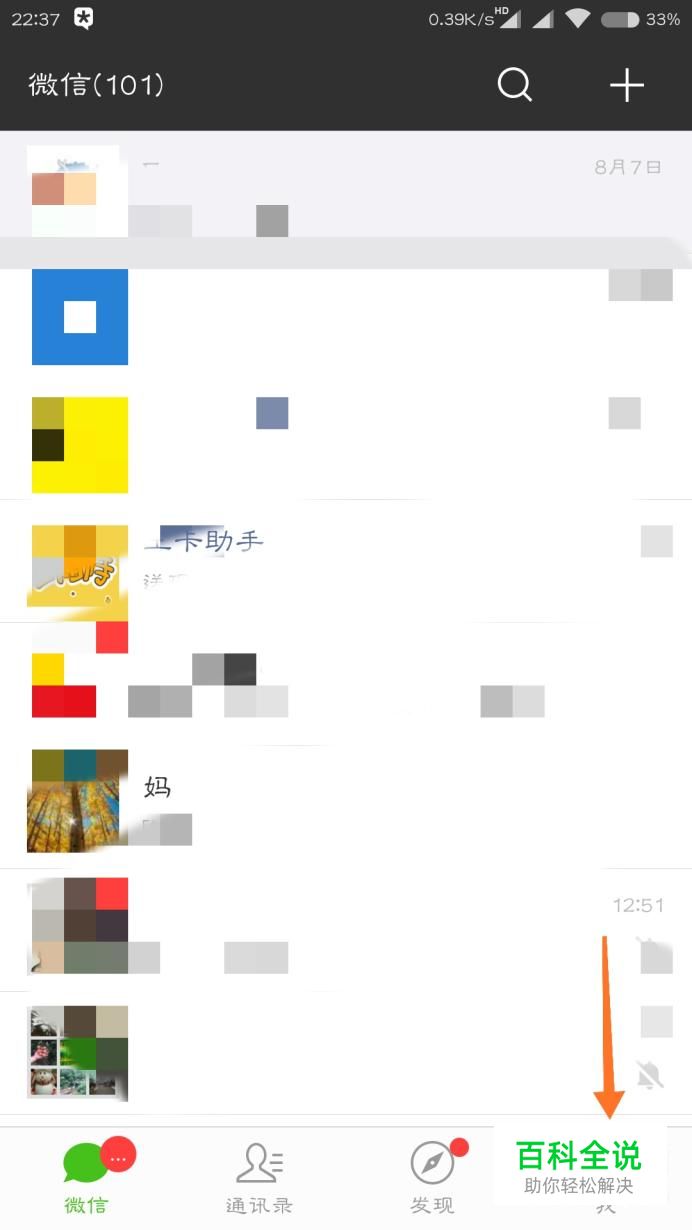692x1230 pixels.
Task: Switch to the 通讯录 tab
Action: [x=260, y=1179]
